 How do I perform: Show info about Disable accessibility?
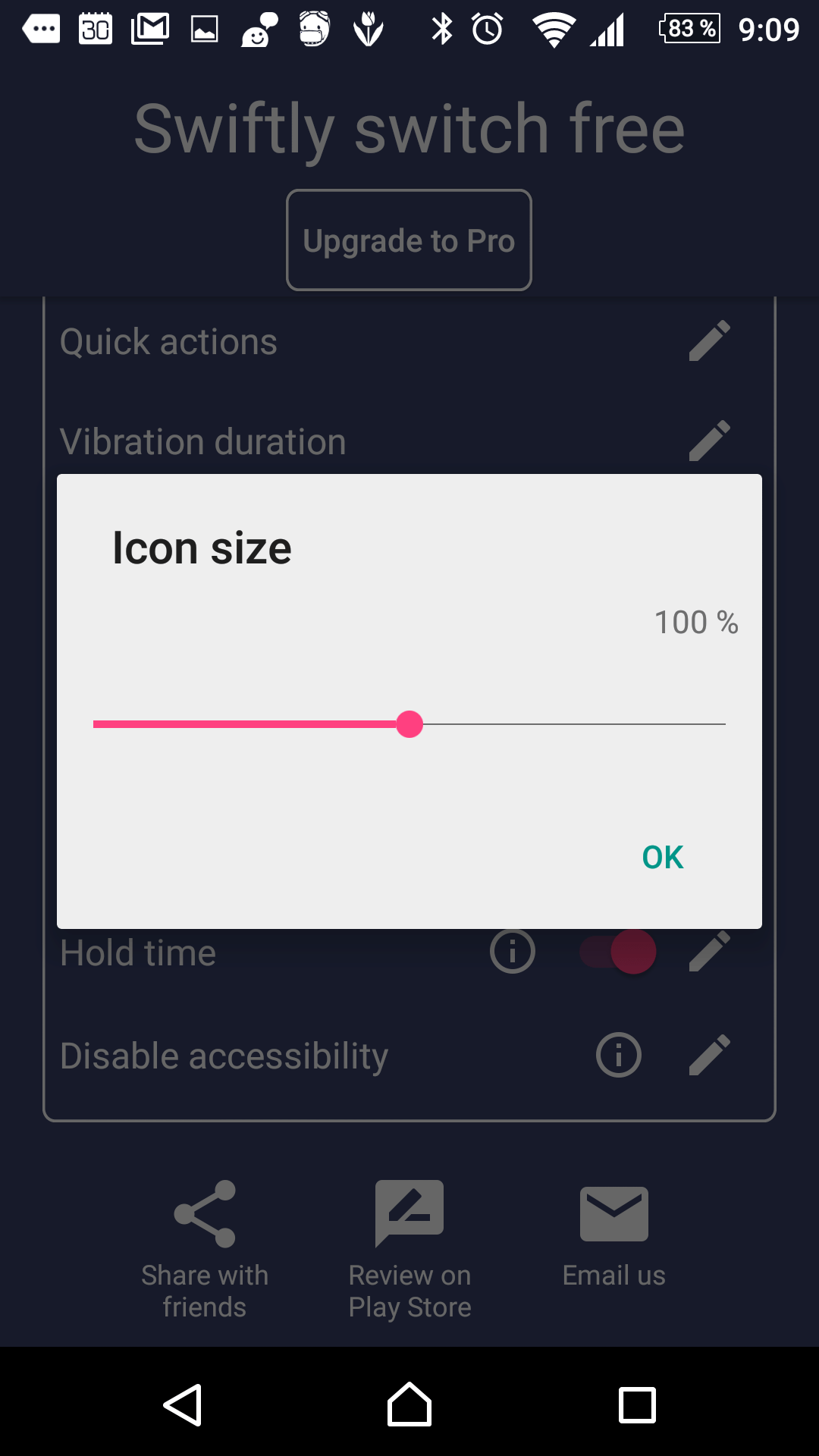(x=619, y=1055)
